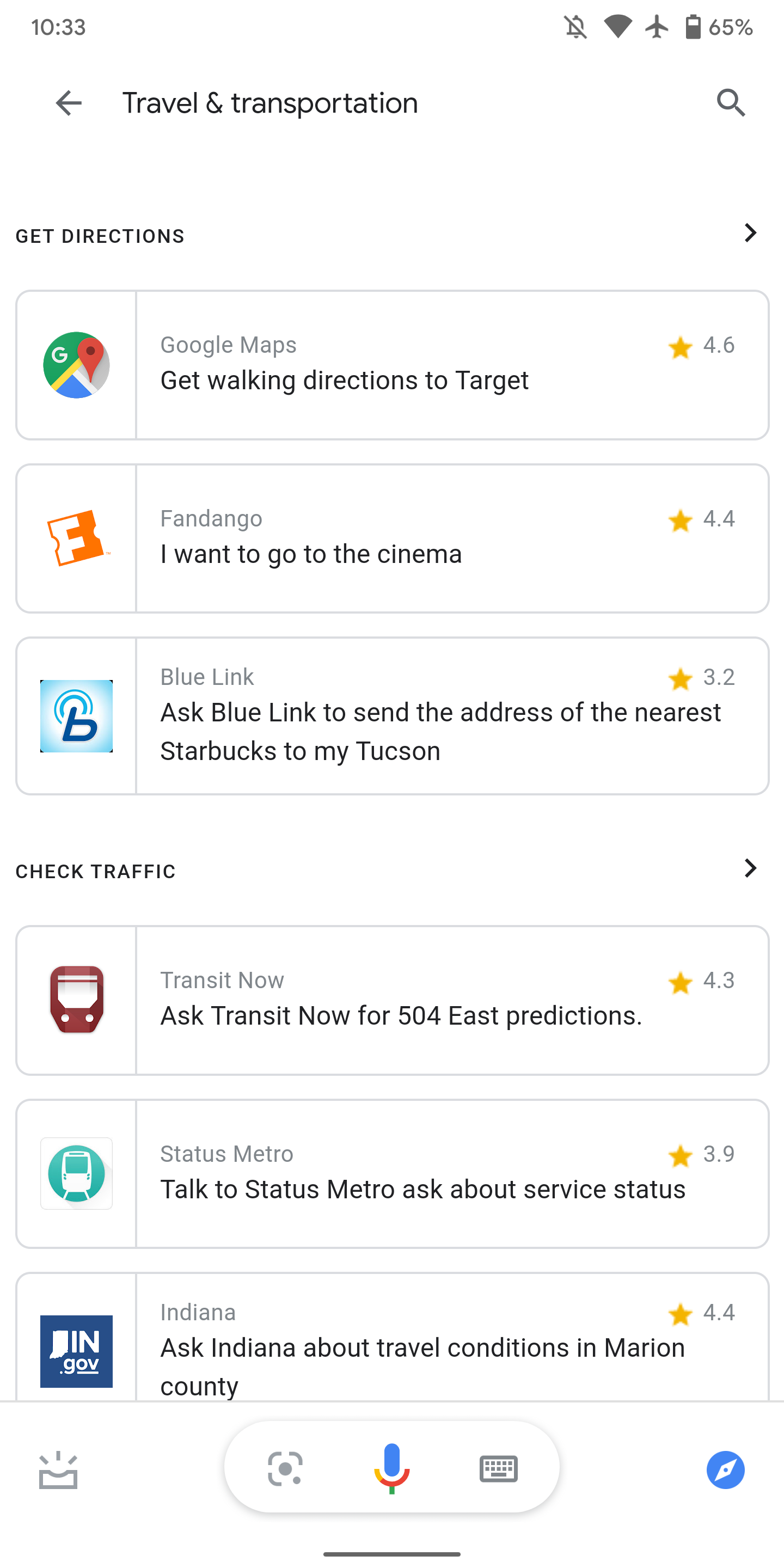Go back using the top-left arrow
Viewport: 784px width, 1568px height.
[x=68, y=103]
